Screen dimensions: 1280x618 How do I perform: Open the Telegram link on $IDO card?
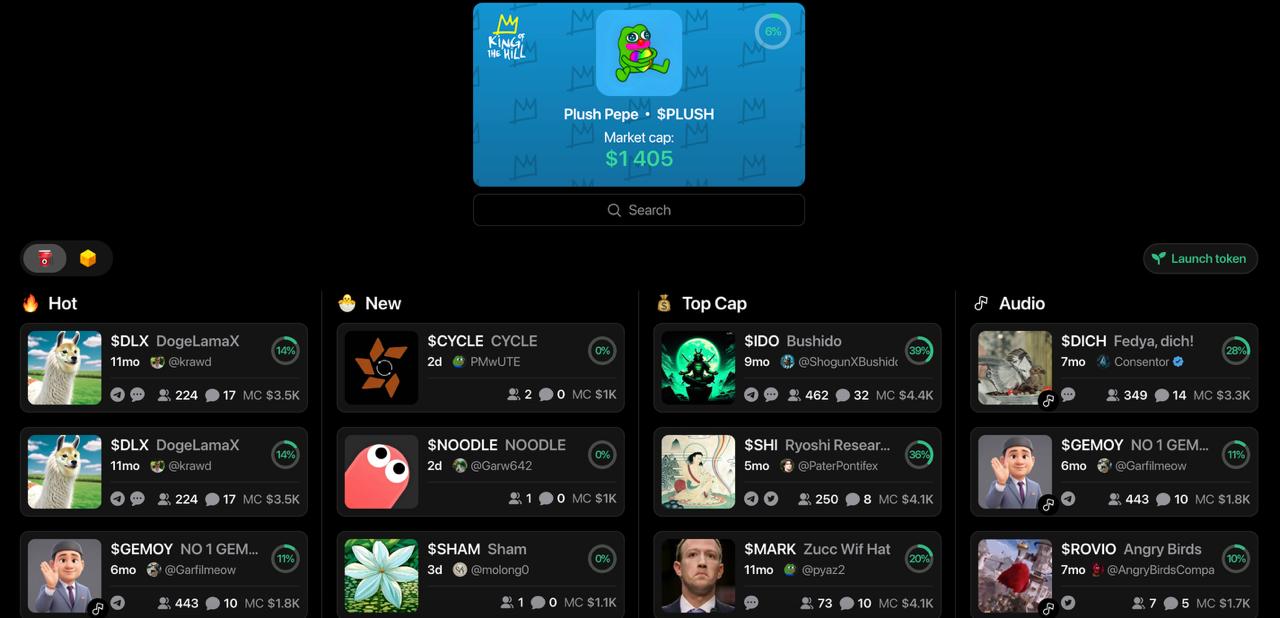point(751,395)
